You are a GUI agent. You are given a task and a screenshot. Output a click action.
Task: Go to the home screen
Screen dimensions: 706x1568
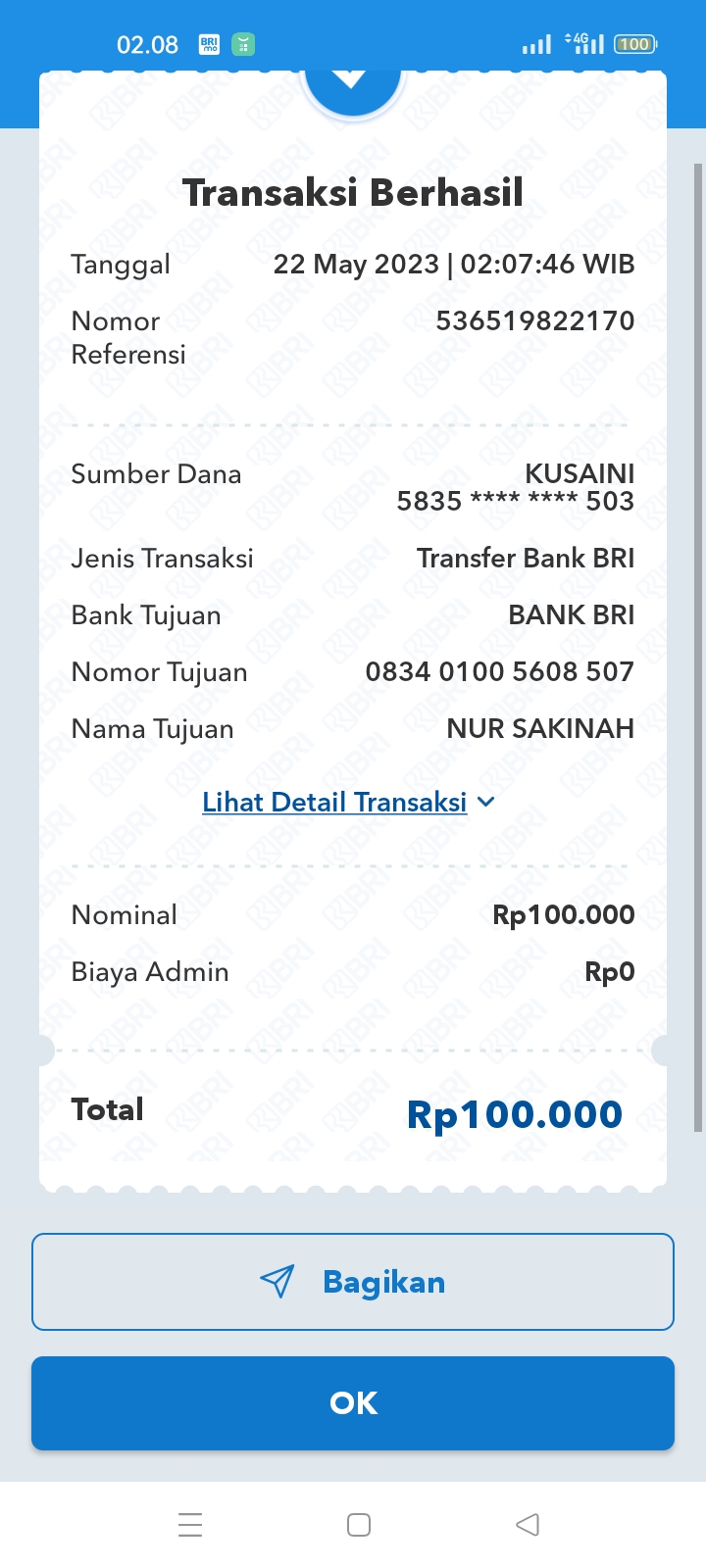pyautogui.click(x=359, y=1524)
